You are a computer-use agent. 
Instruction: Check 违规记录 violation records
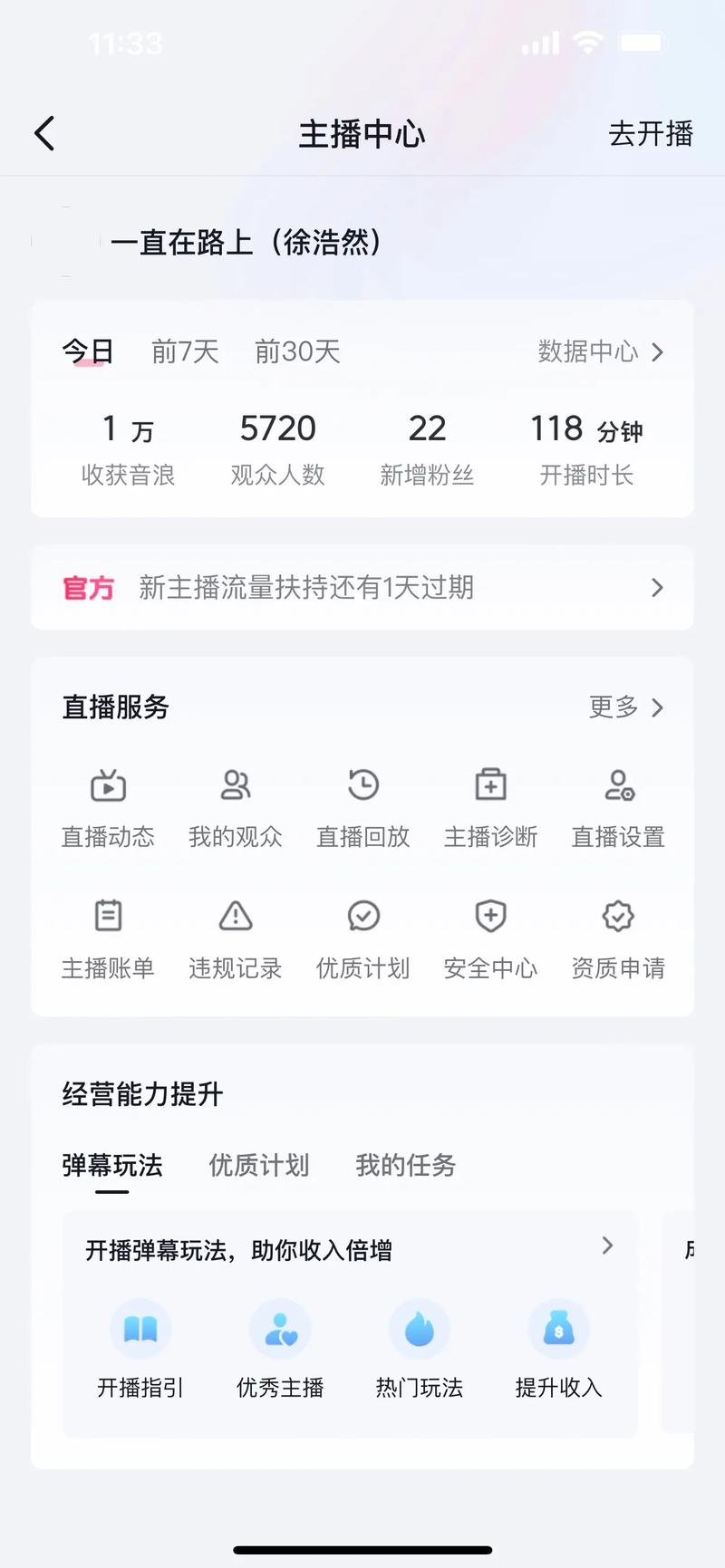235,938
